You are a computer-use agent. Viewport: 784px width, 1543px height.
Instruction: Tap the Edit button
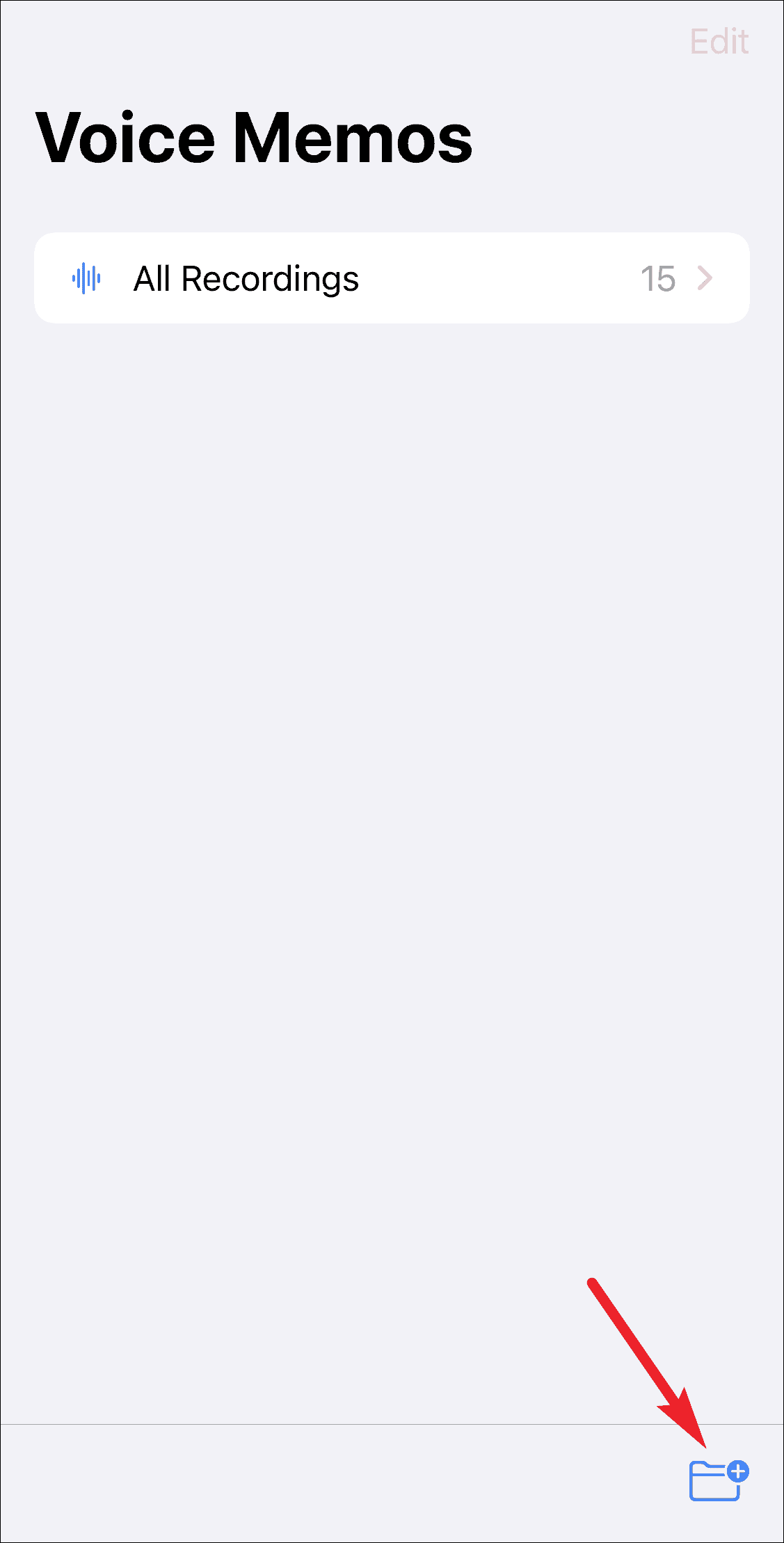click(719, 42)
